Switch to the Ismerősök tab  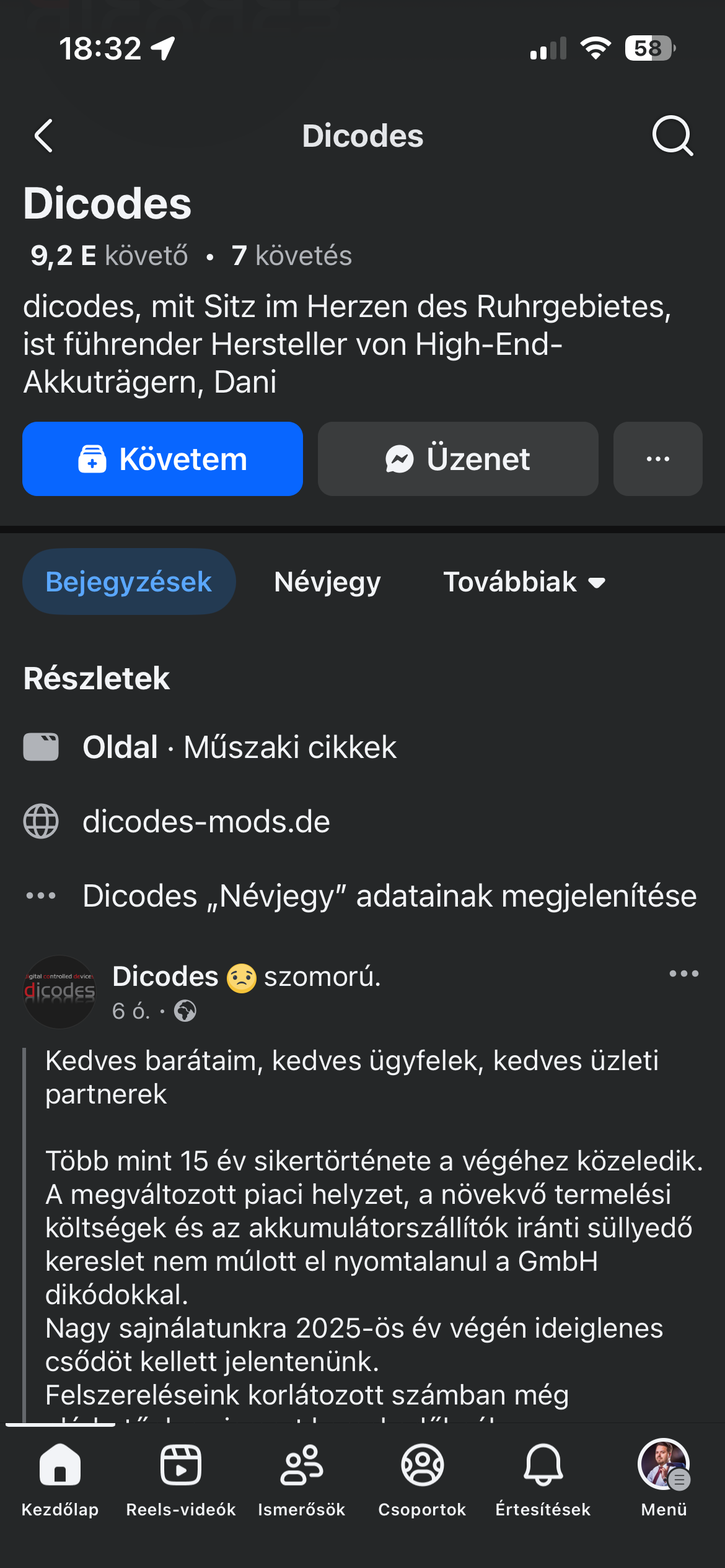[301, 1478]
